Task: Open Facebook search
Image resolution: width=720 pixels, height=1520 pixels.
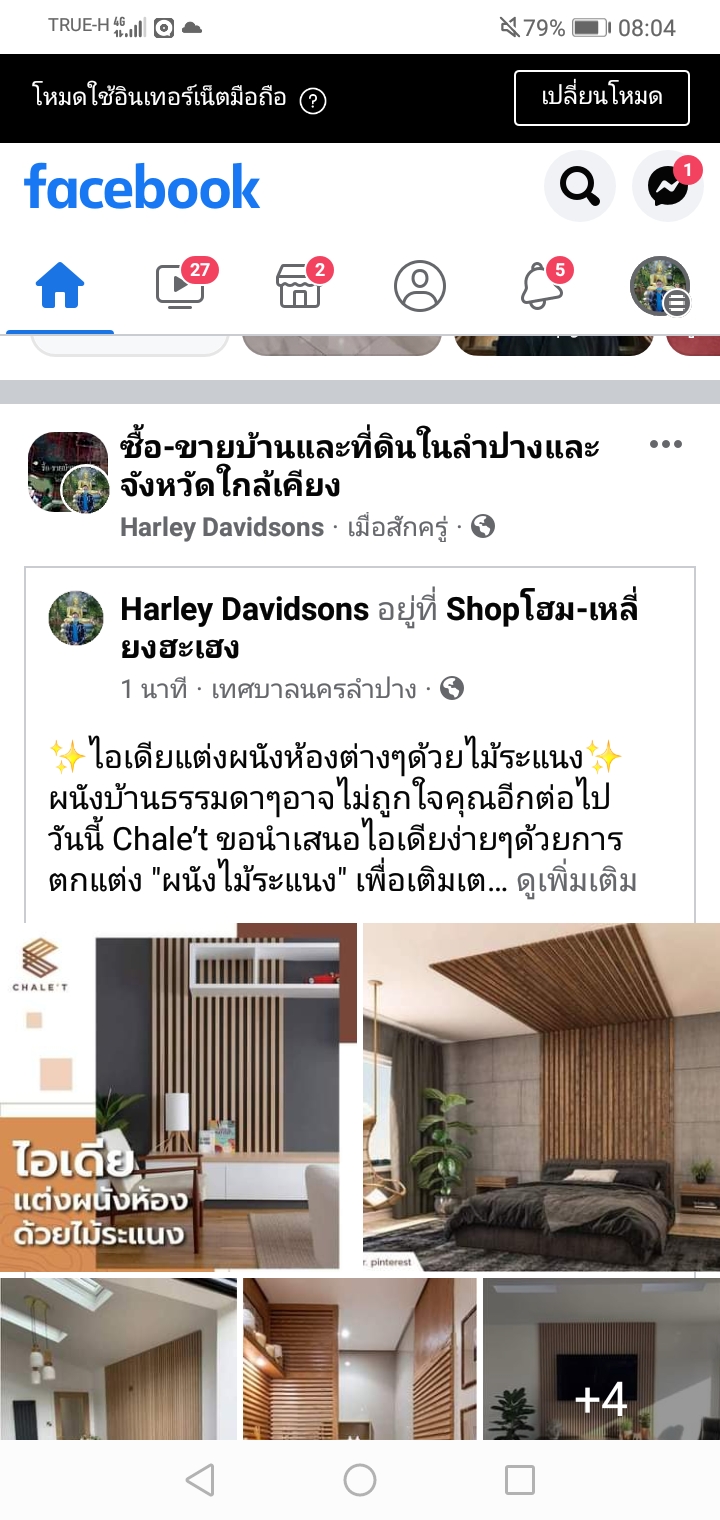Action: pyautogui.click(x=579, y=186)
